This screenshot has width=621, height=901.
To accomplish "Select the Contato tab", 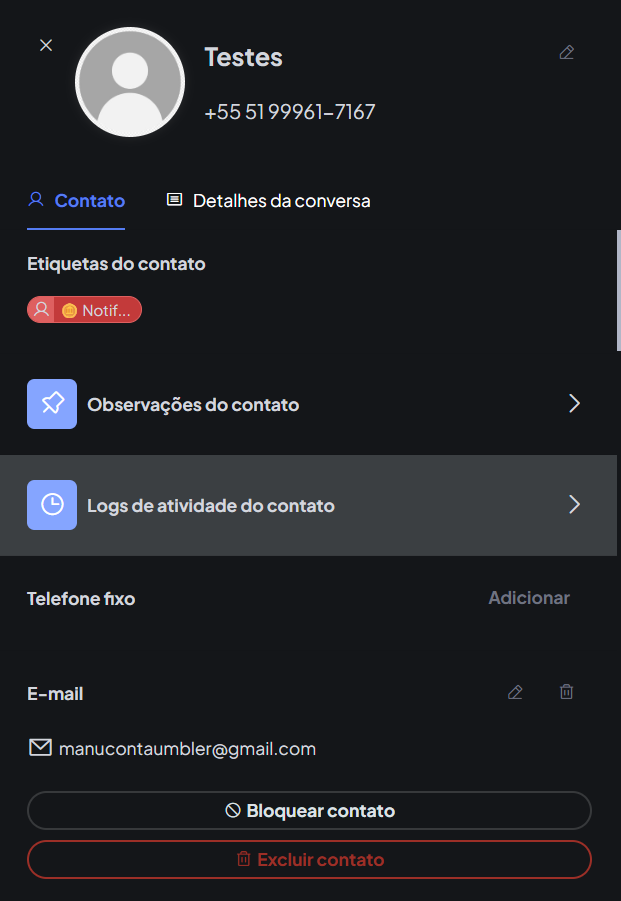I will coord(76,201).
